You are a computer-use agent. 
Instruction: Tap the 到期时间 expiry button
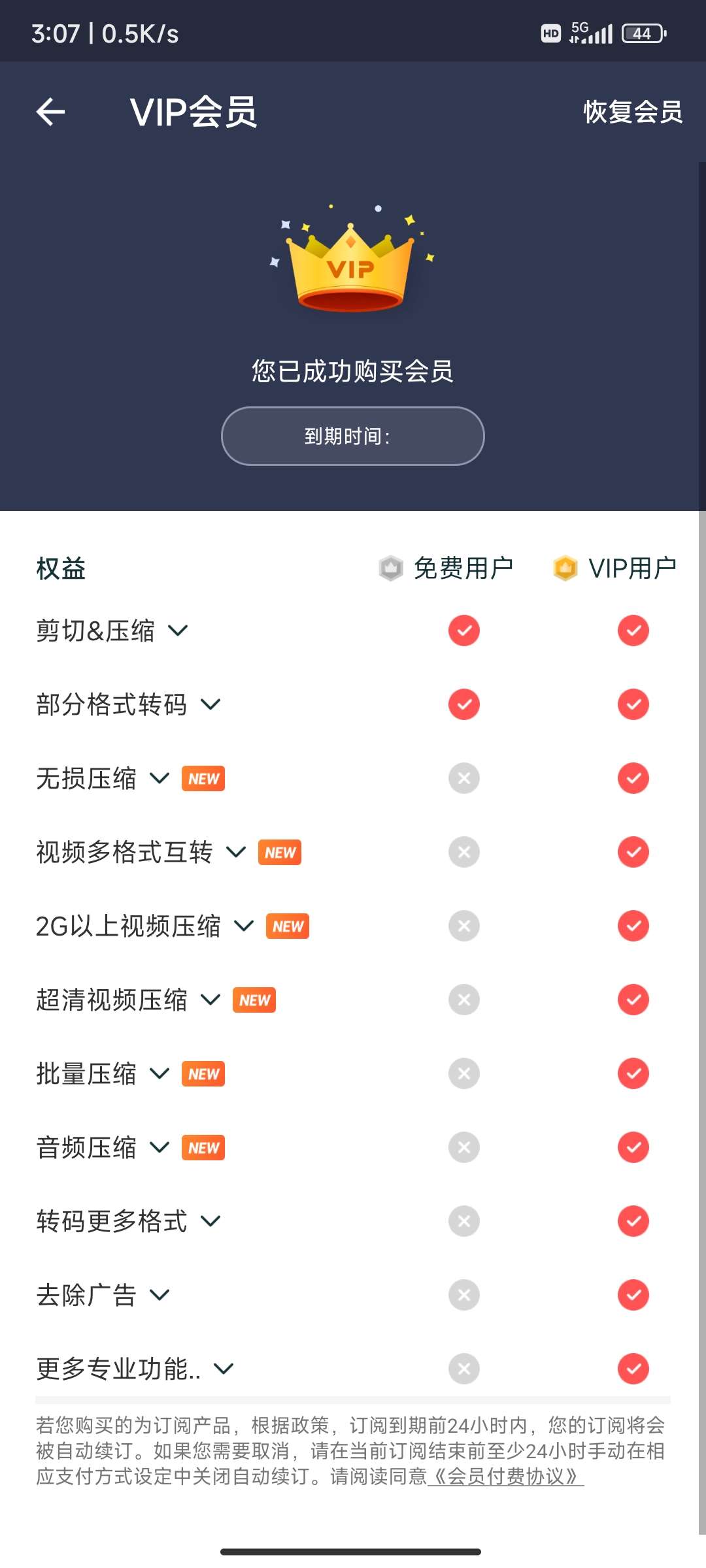[x=353, y=436]
